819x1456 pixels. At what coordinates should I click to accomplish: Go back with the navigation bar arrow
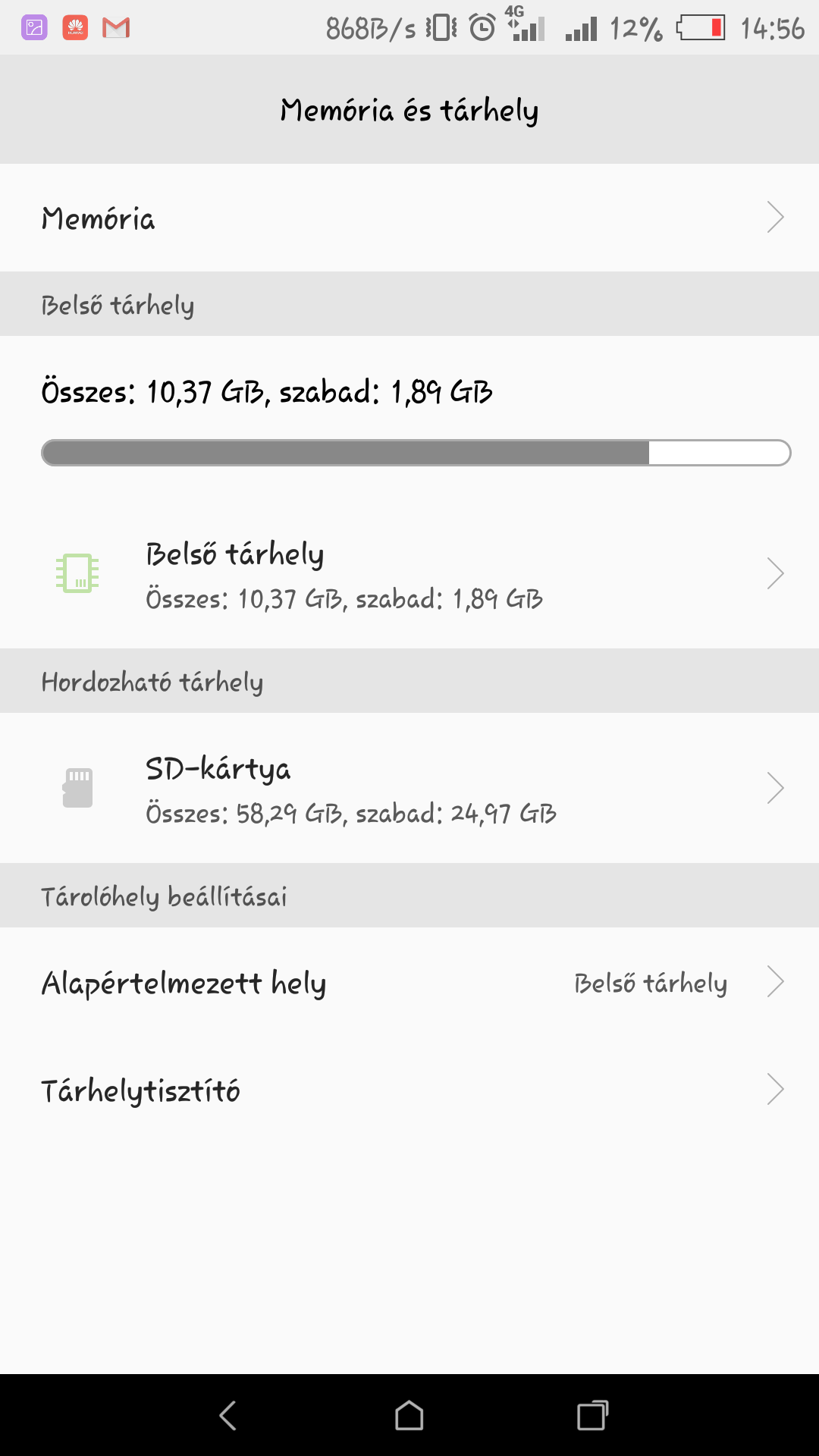tap(227, 1415)
